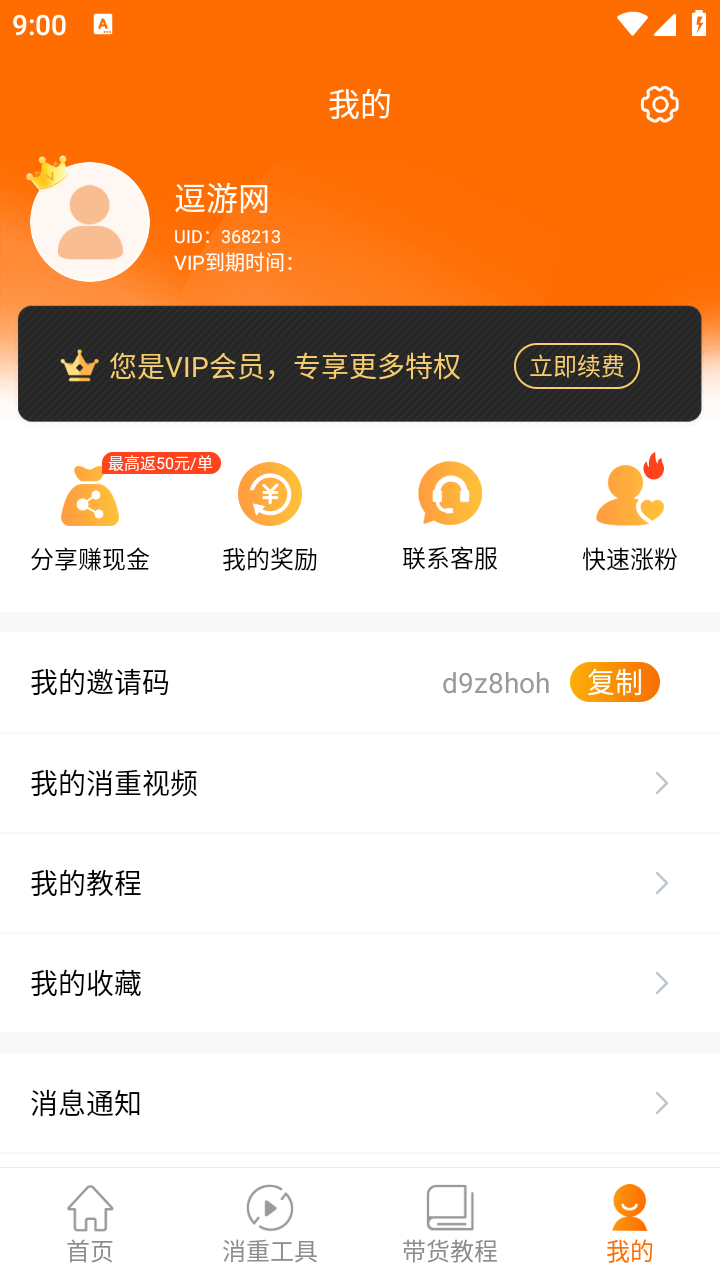Image resolution: width=720 pixels, height=1280 pixels.
Task: Tap 立即续费 to renew VIP membership
Action: coord(577,366)
